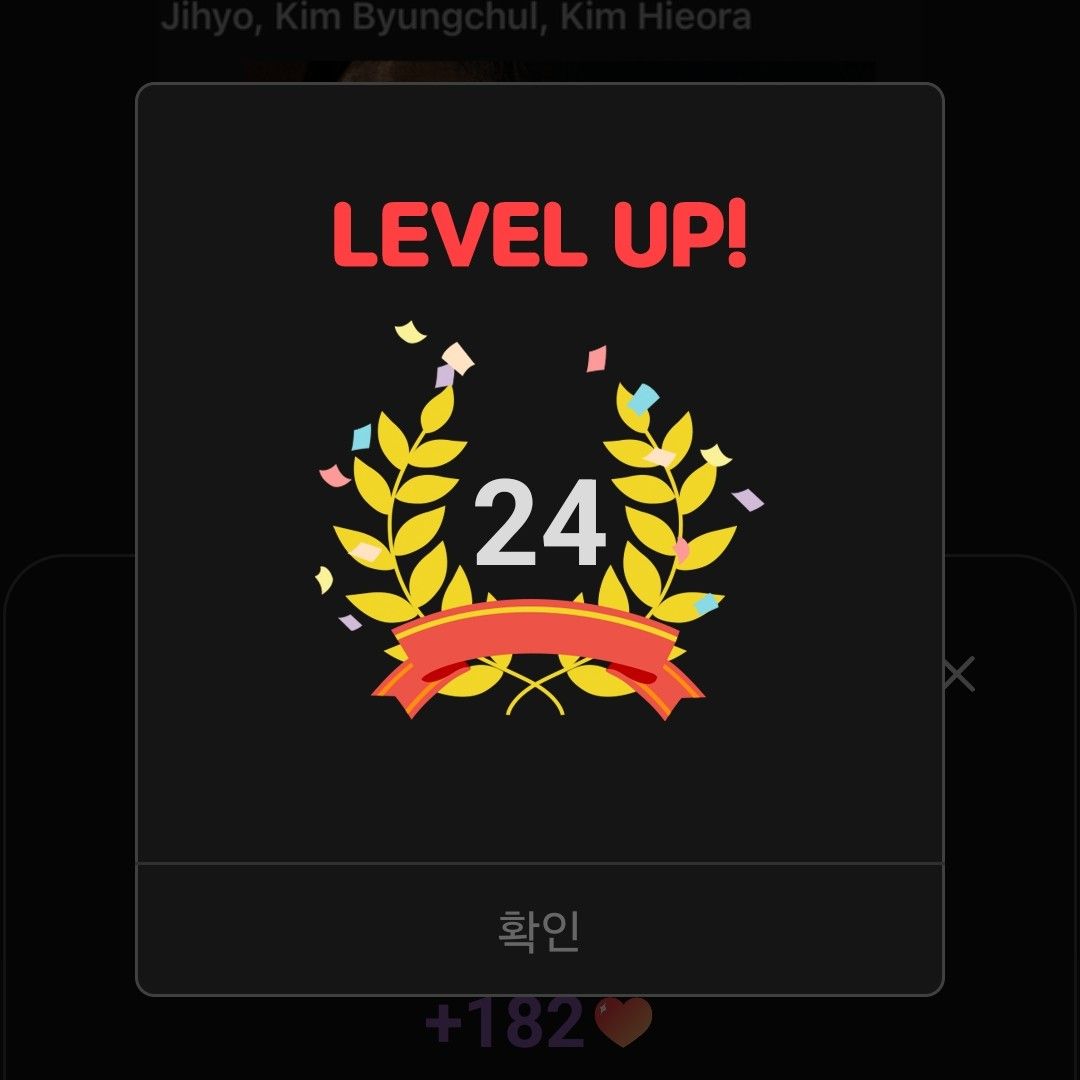This screenshot has width=1080, height=1080.
Task: Confirm the level up dialog with 확인
Action: [539, 930]
